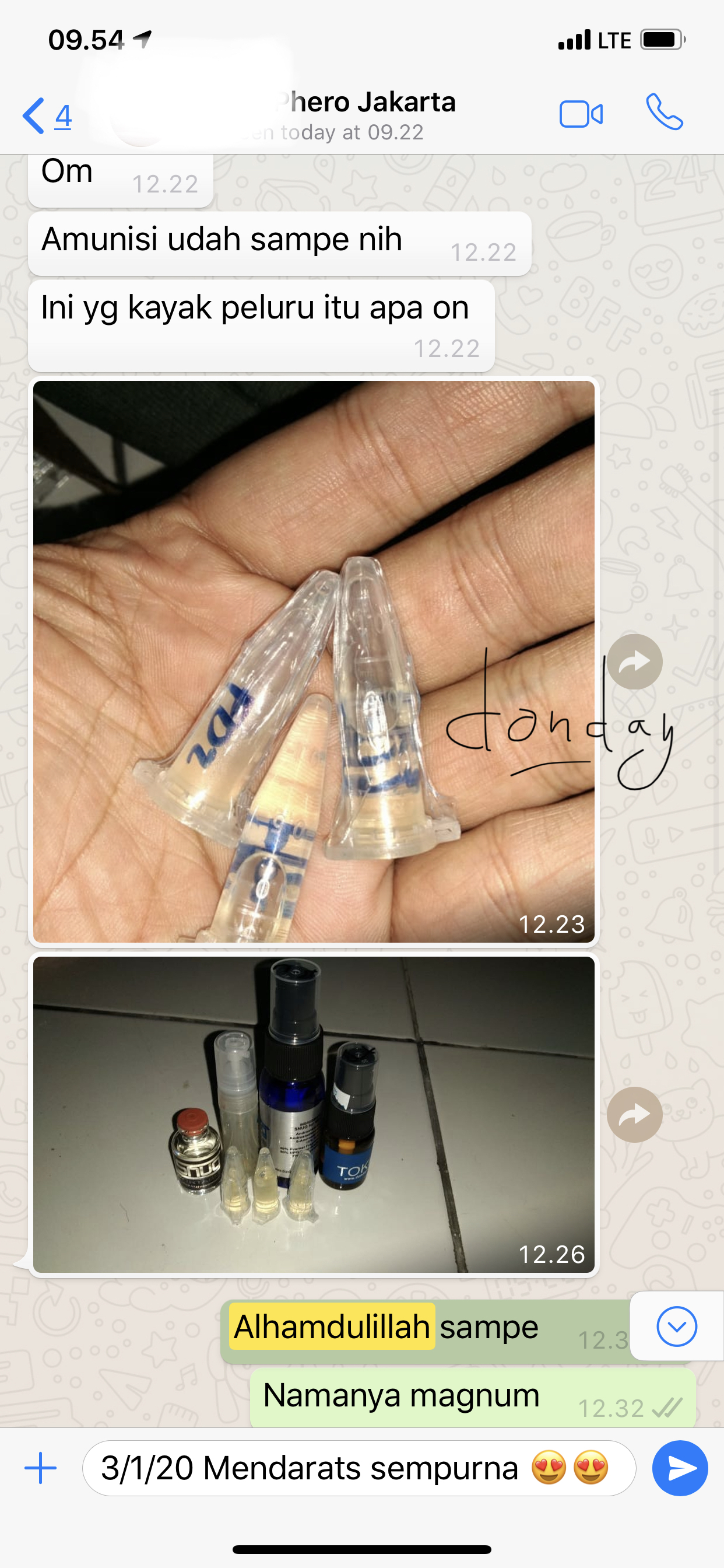Start a video call with Phero Jakarta

(x=581, y=114)
